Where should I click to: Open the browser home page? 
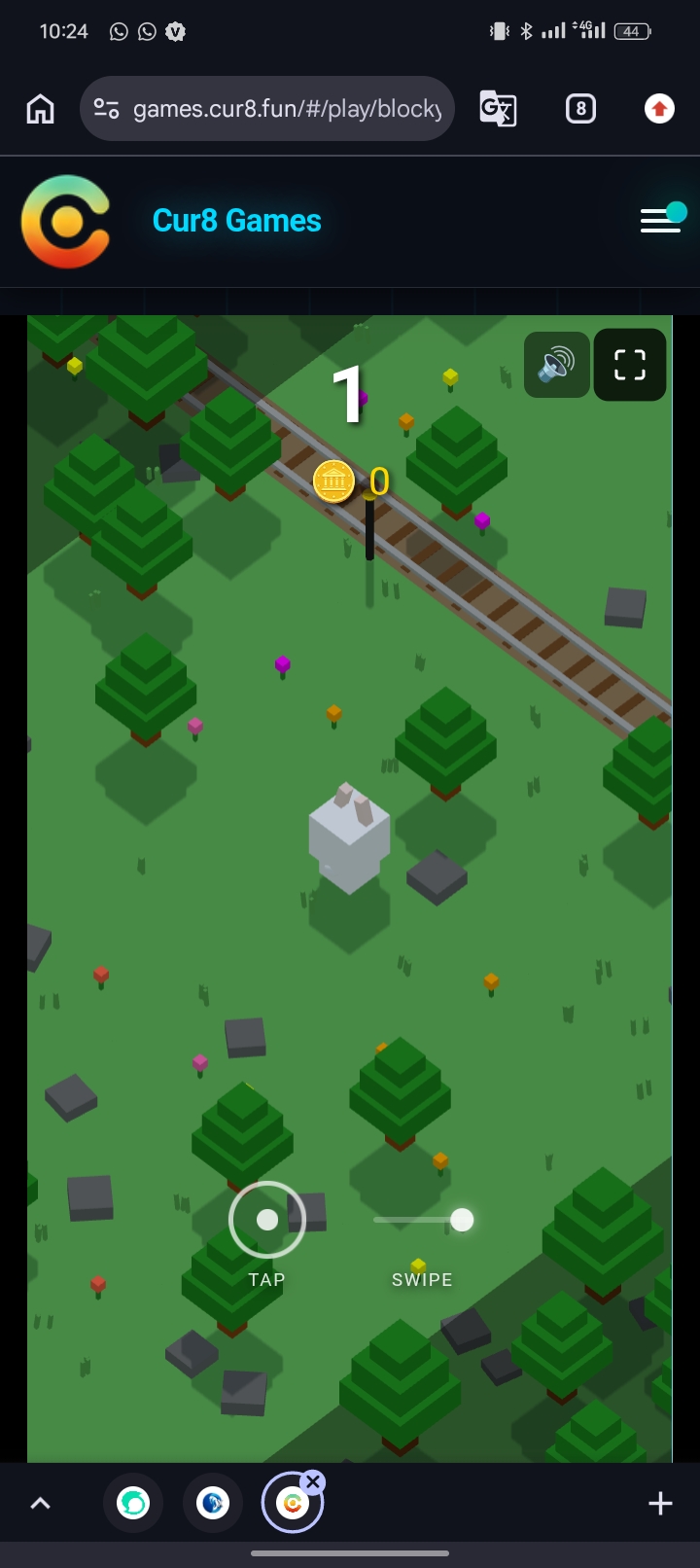(x=40, y=109)
